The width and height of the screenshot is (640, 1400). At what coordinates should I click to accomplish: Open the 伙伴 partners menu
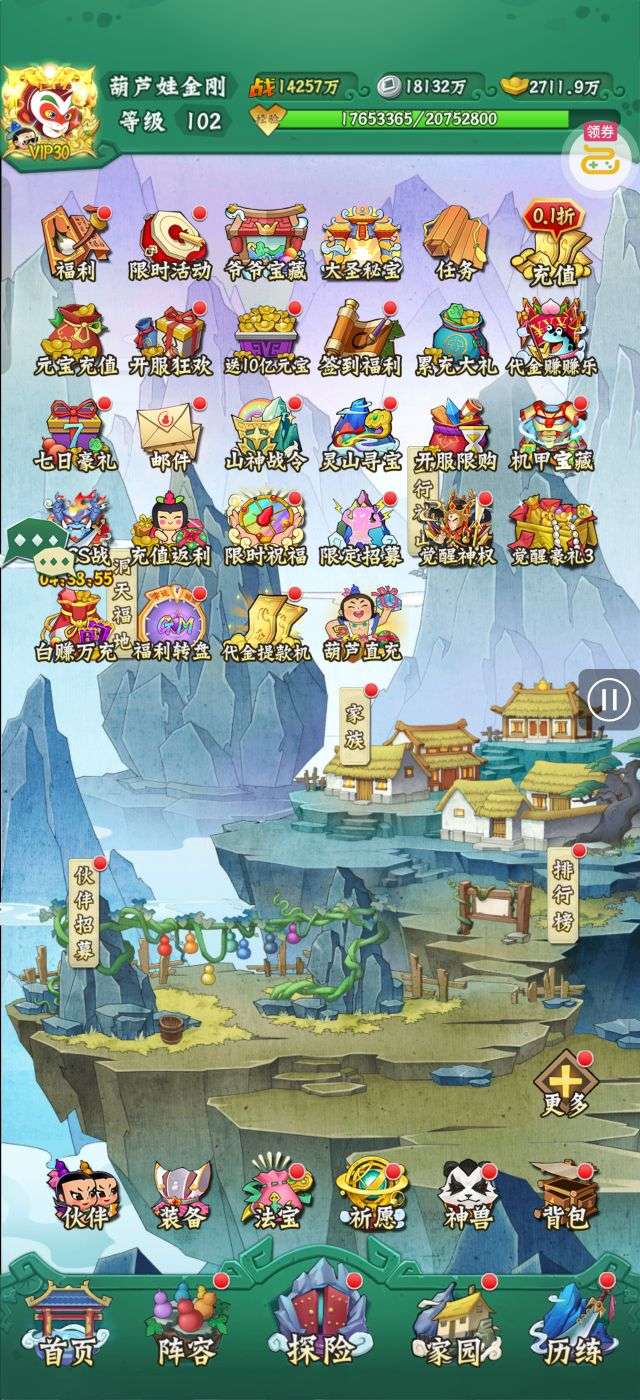[x=84, y=1195]
